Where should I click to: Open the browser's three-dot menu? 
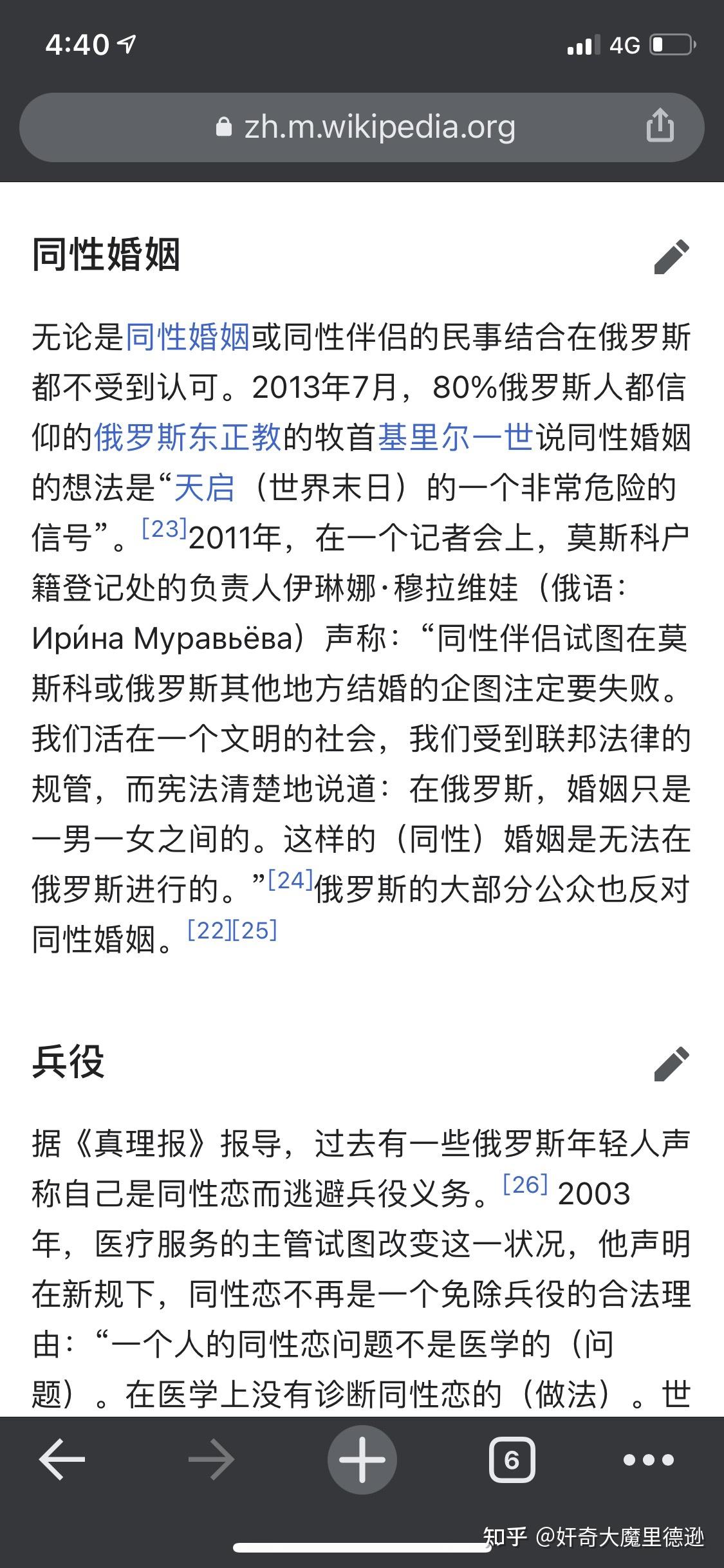649,1459
